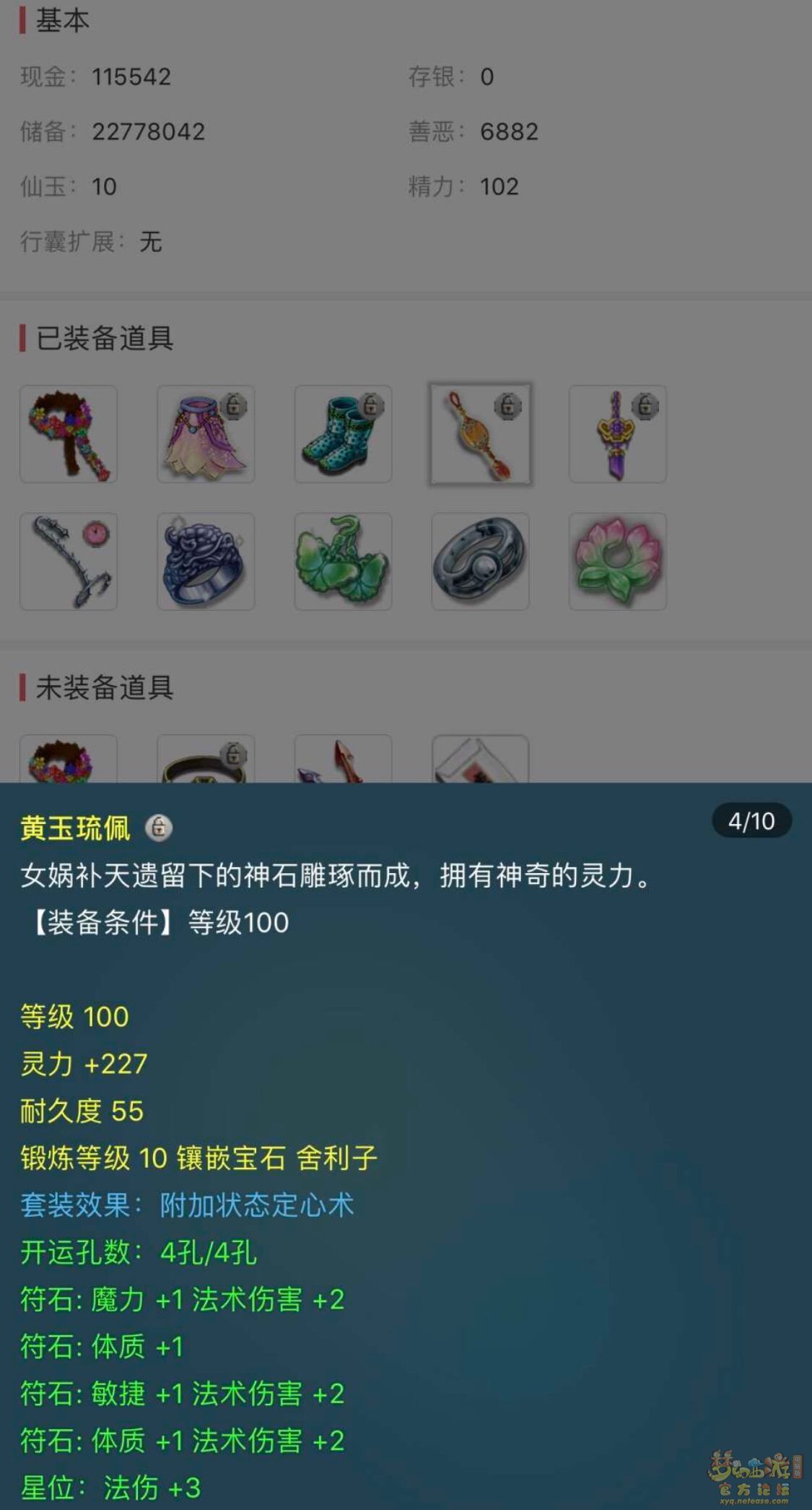Image resolution: width=812 pixels, height=1510 pixels.
Task: Open the unequipped flower wreath item
Action: [69, 760]
